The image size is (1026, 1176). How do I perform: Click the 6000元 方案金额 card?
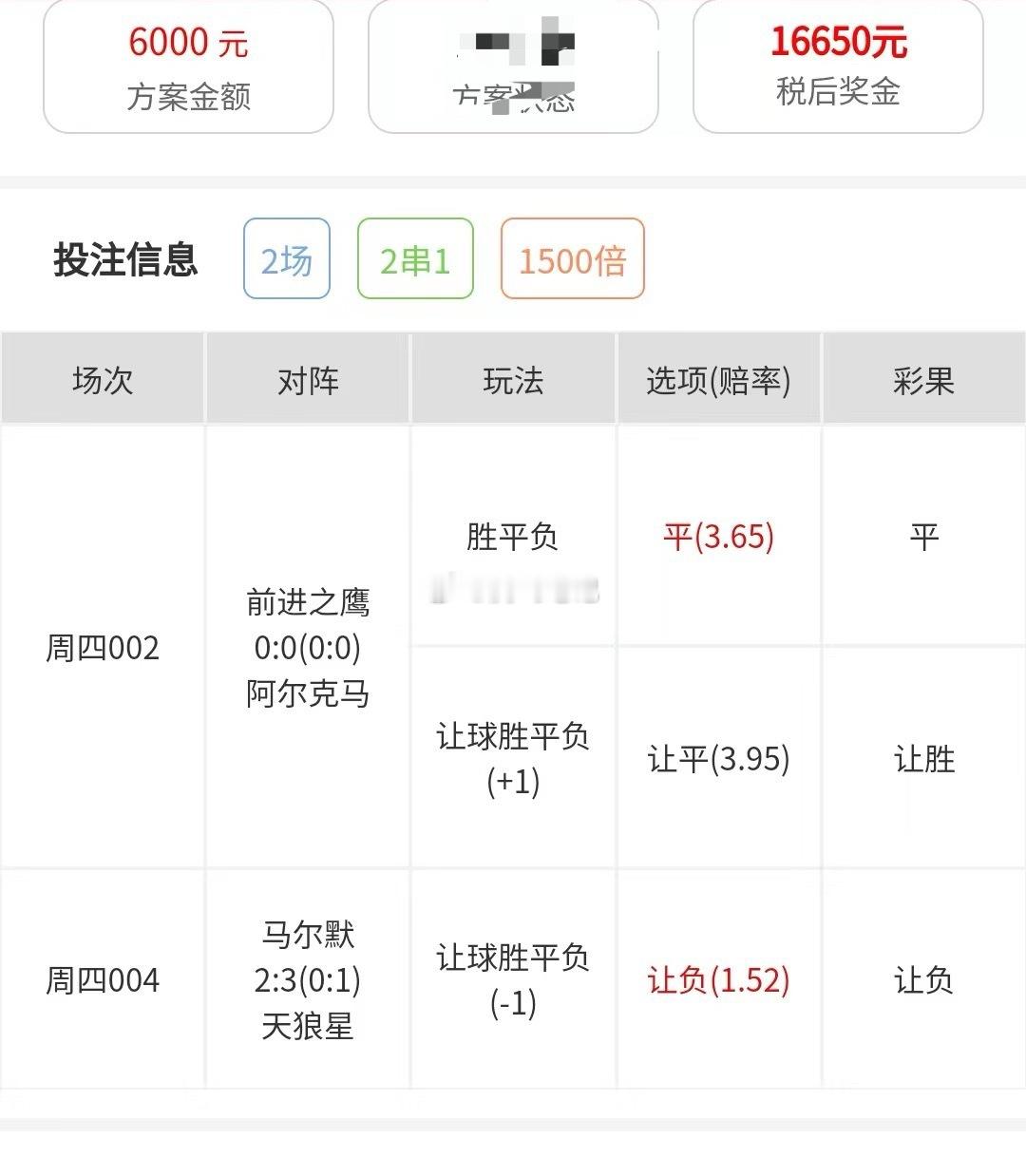tap(187, 66)
